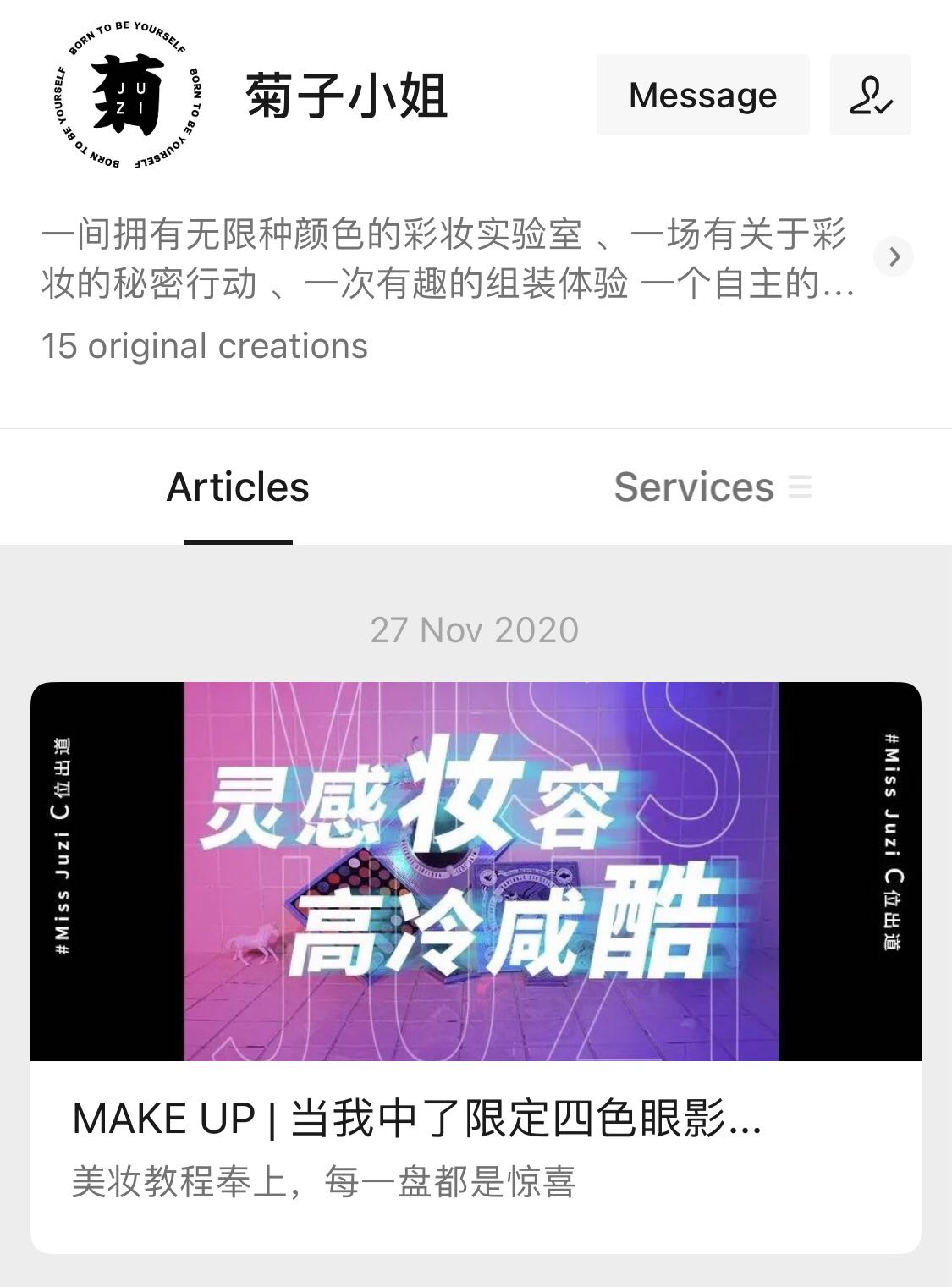Tap the Message button
This screenshot has height=1287, width=952.
pos(702,95)
